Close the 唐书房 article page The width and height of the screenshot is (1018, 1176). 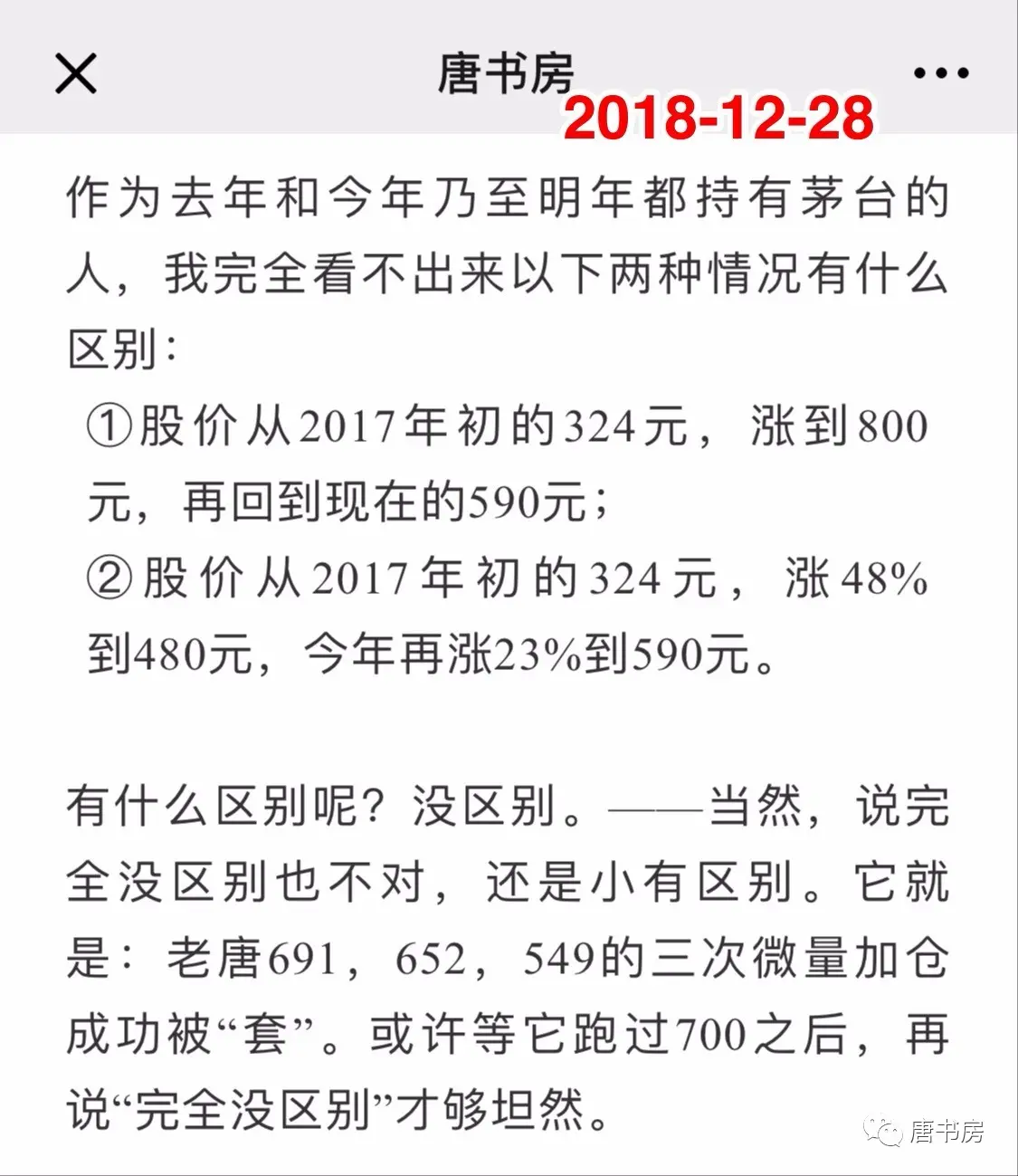[76, 73]
